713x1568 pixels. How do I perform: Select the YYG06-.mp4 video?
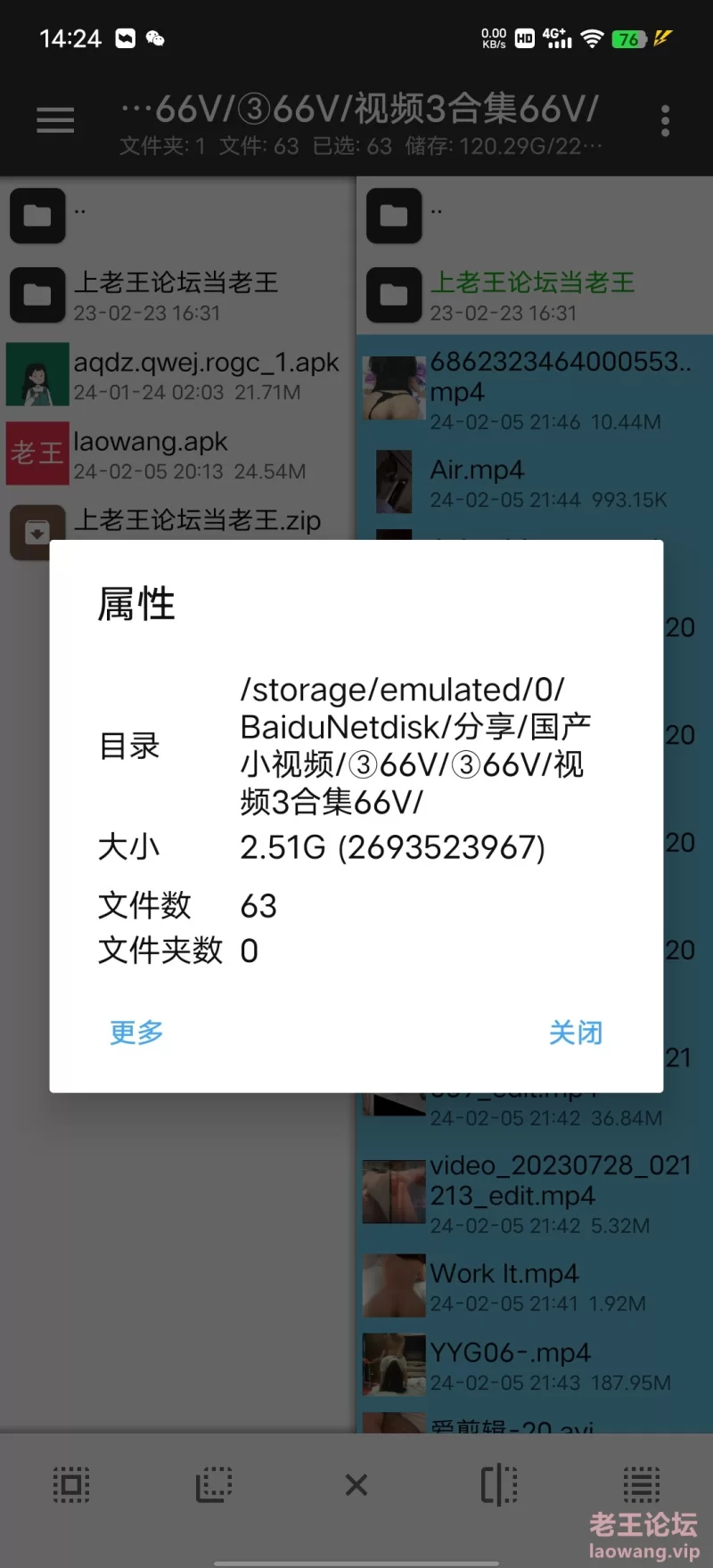[535, 1366]
